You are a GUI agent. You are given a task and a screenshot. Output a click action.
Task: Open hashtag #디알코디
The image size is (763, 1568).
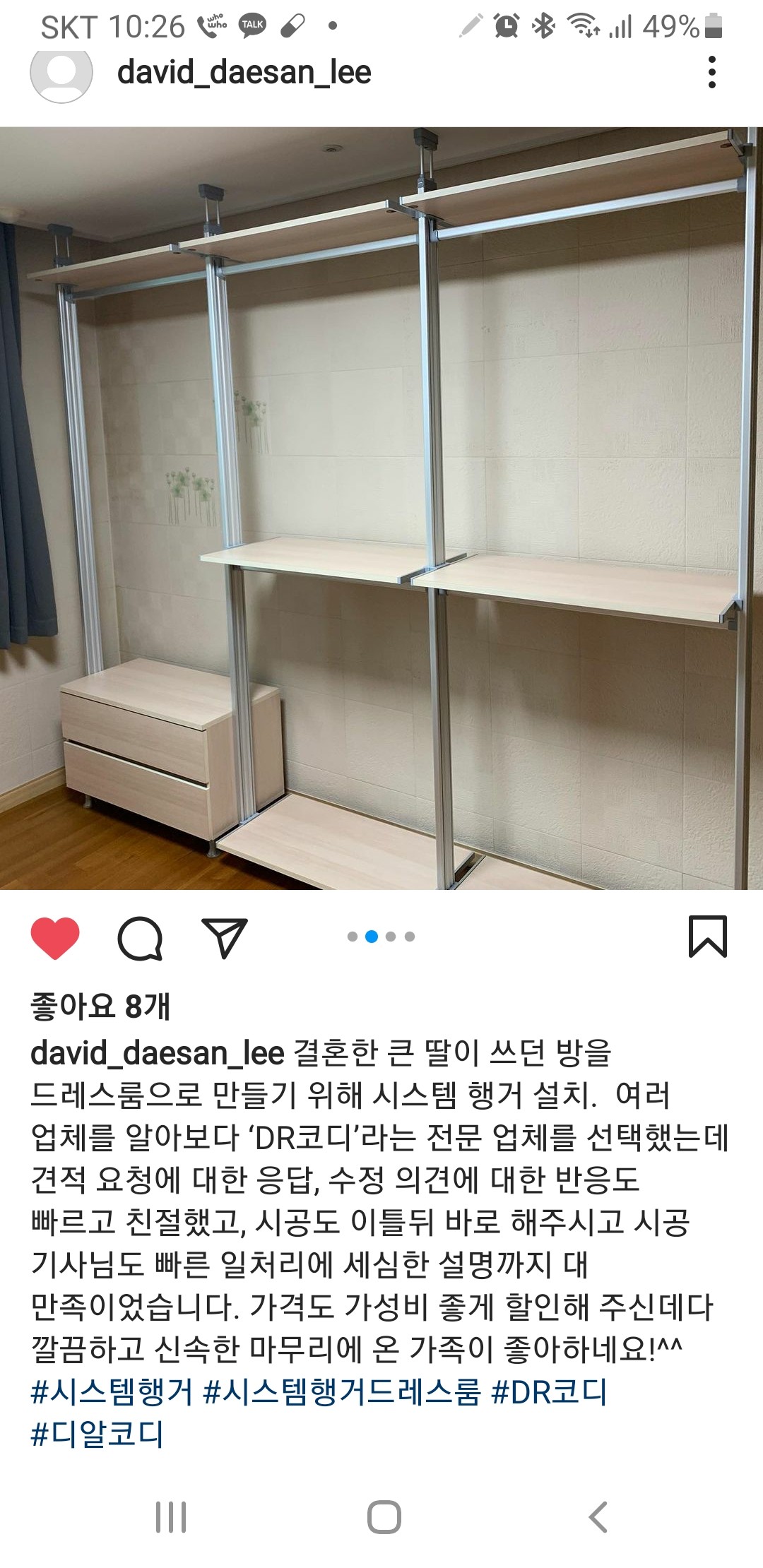pos(97,1435)
